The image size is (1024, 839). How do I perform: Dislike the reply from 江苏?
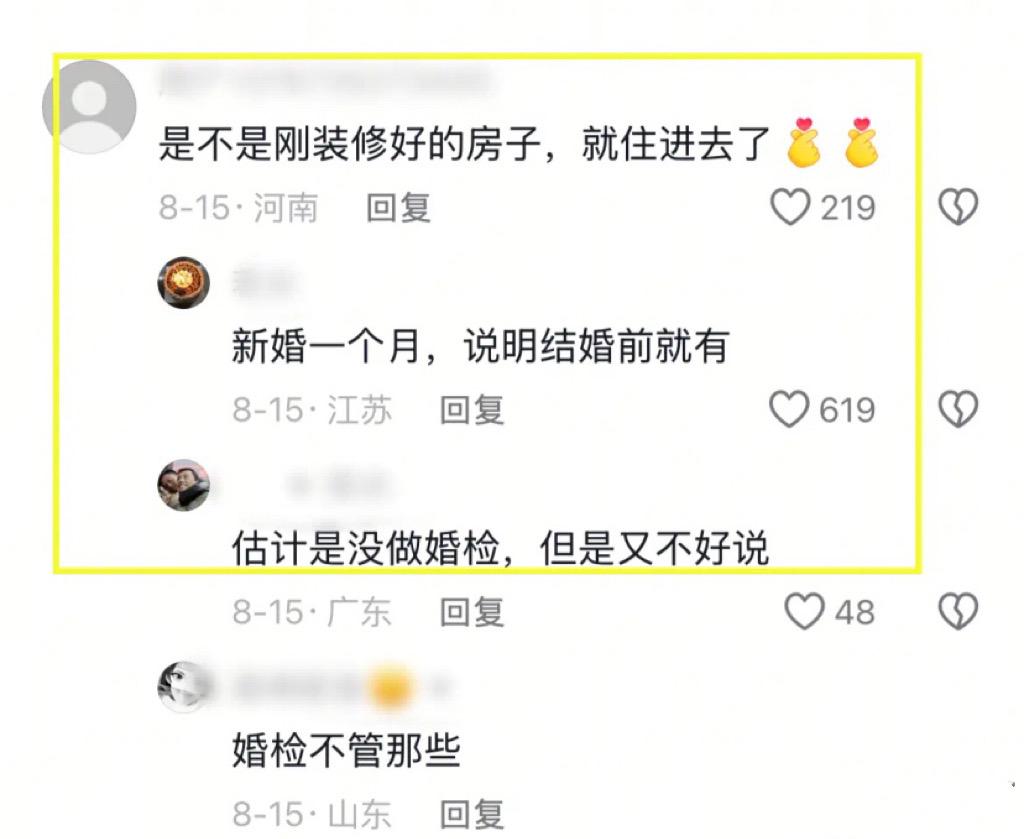[958, 410]
